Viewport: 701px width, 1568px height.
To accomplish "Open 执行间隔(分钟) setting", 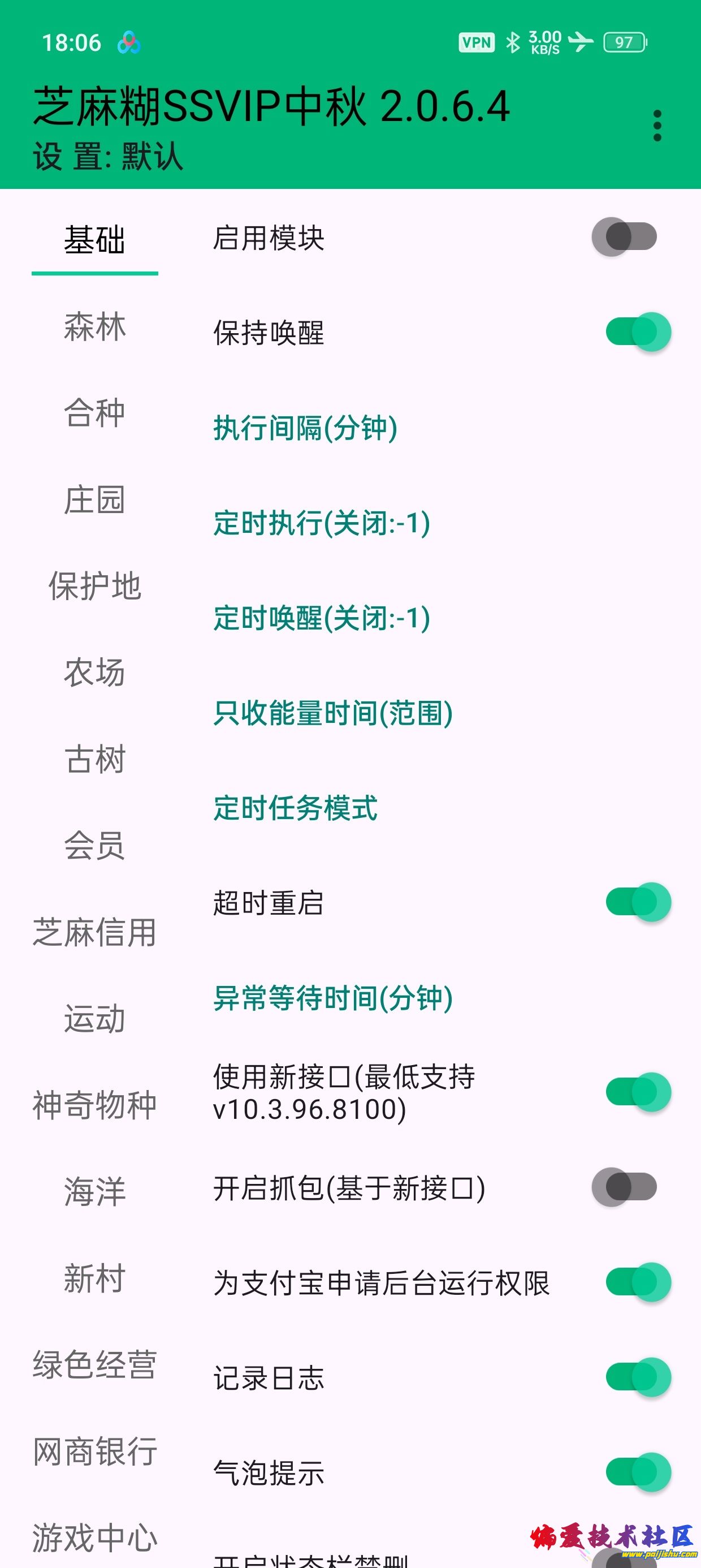I will [305, 427].
